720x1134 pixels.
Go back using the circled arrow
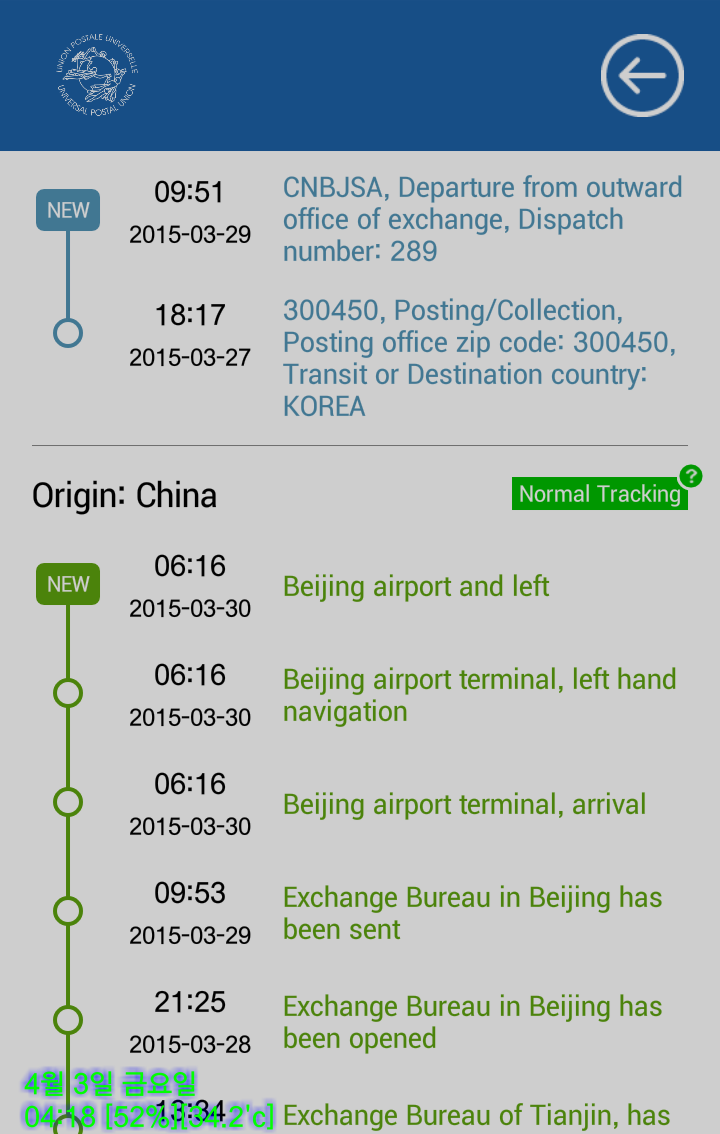point(642,76)
